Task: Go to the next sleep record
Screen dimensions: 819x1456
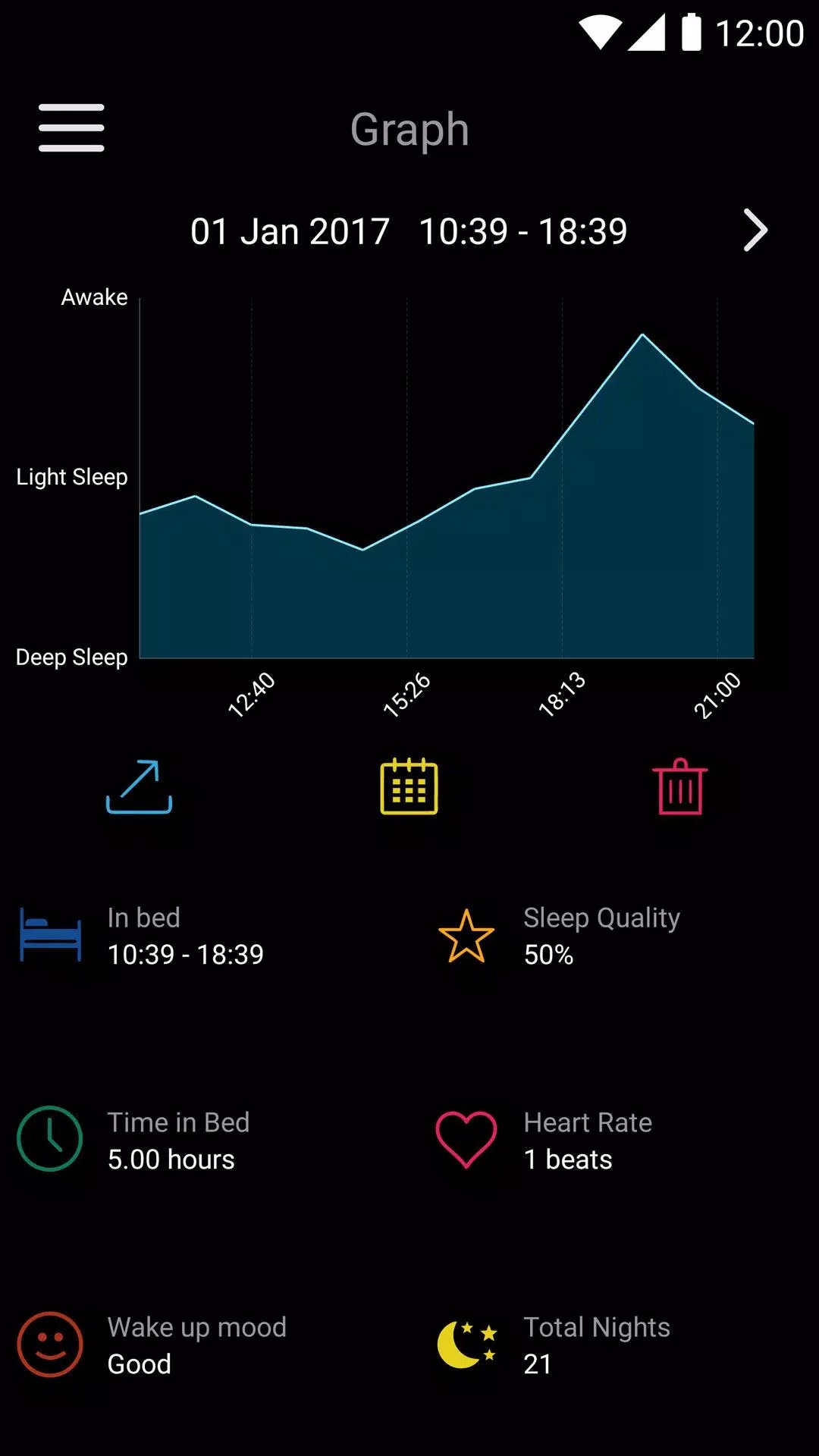Action: tap(755, 231)
